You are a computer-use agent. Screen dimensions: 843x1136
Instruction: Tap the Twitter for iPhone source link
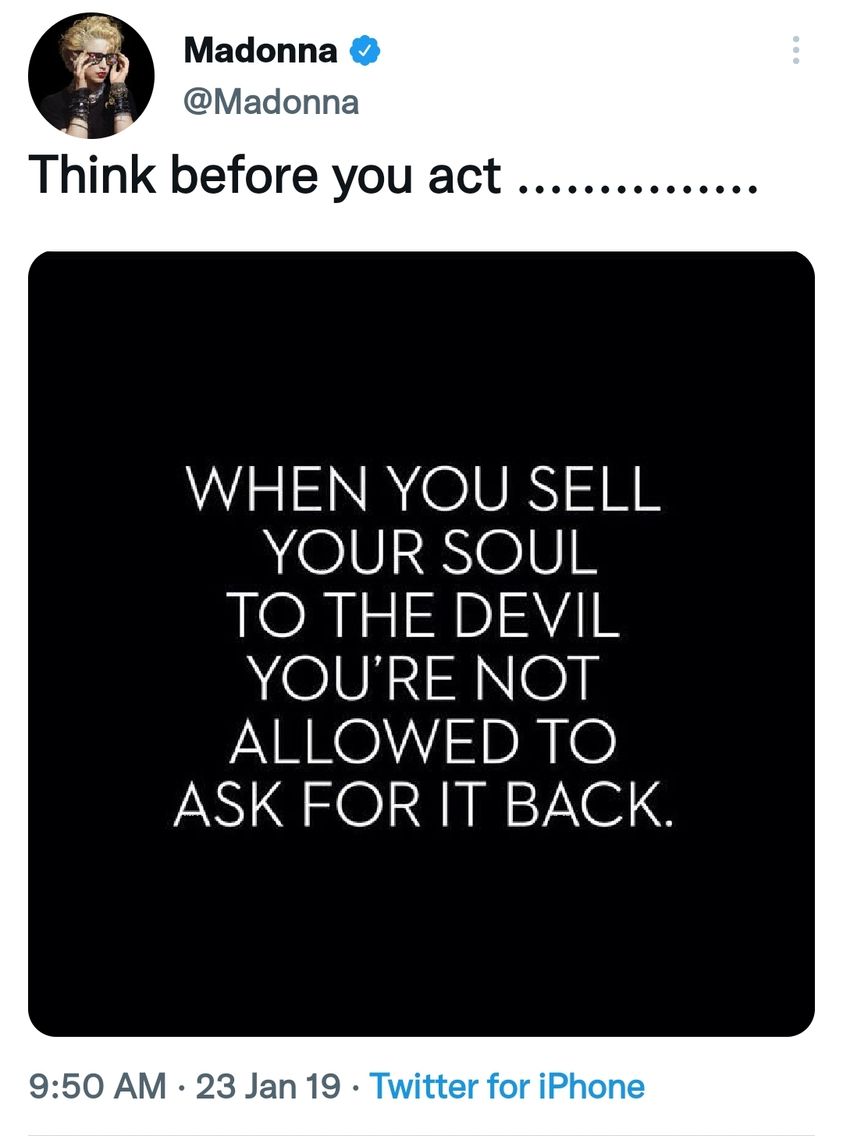[507, 1086]
